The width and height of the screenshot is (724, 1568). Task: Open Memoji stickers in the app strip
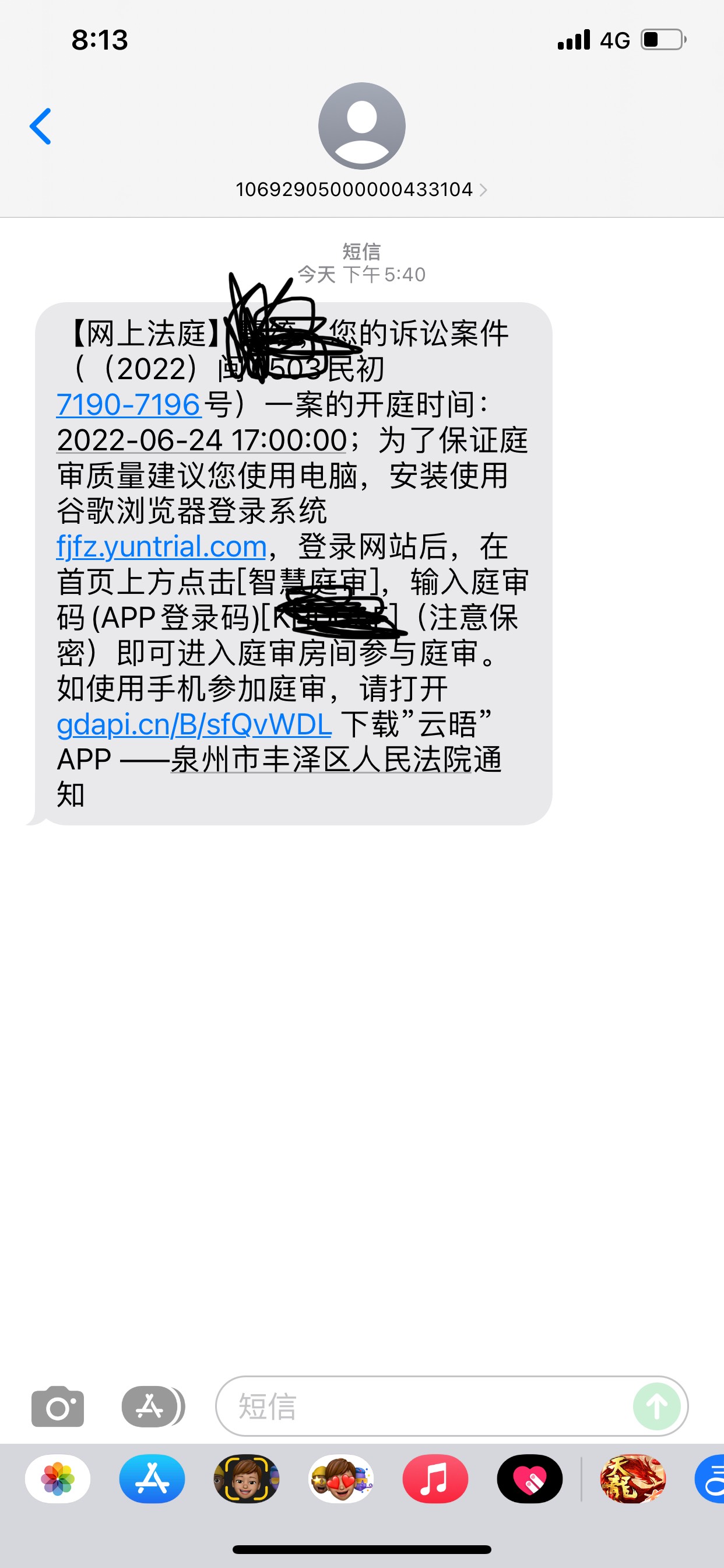(x=342, y=1479)
